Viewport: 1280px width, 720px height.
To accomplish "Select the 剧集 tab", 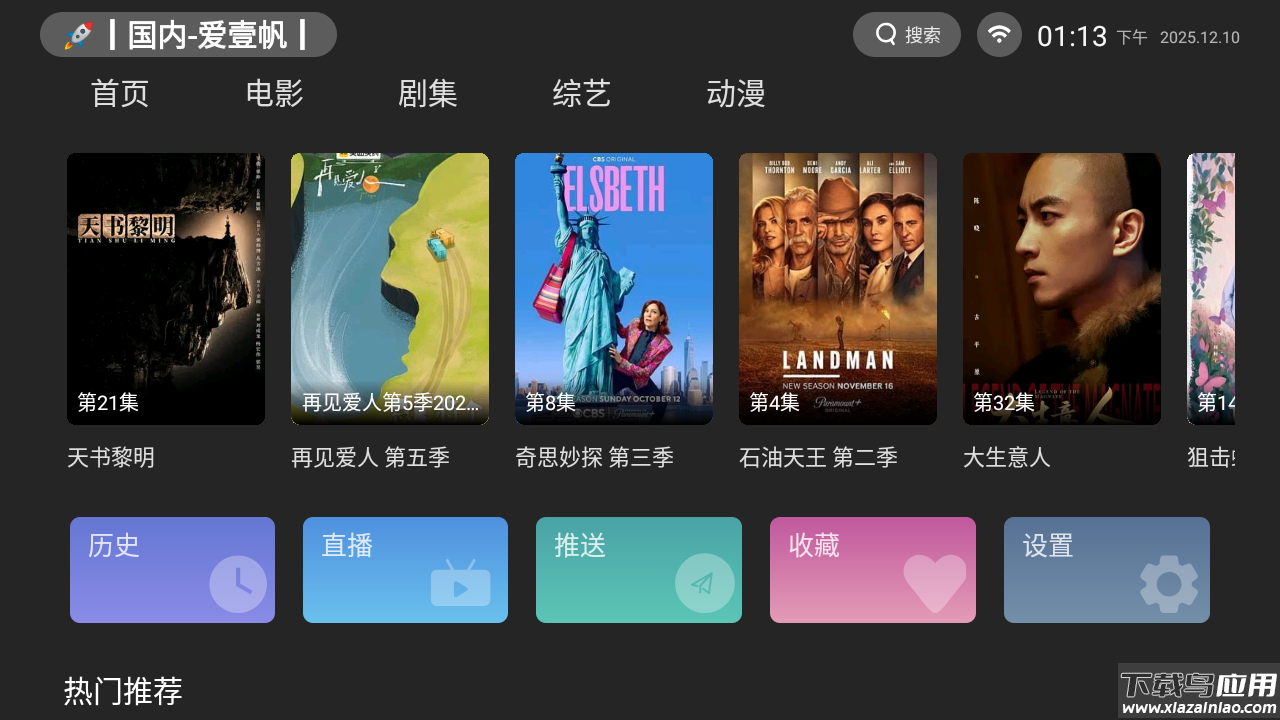I will (428, 94).
